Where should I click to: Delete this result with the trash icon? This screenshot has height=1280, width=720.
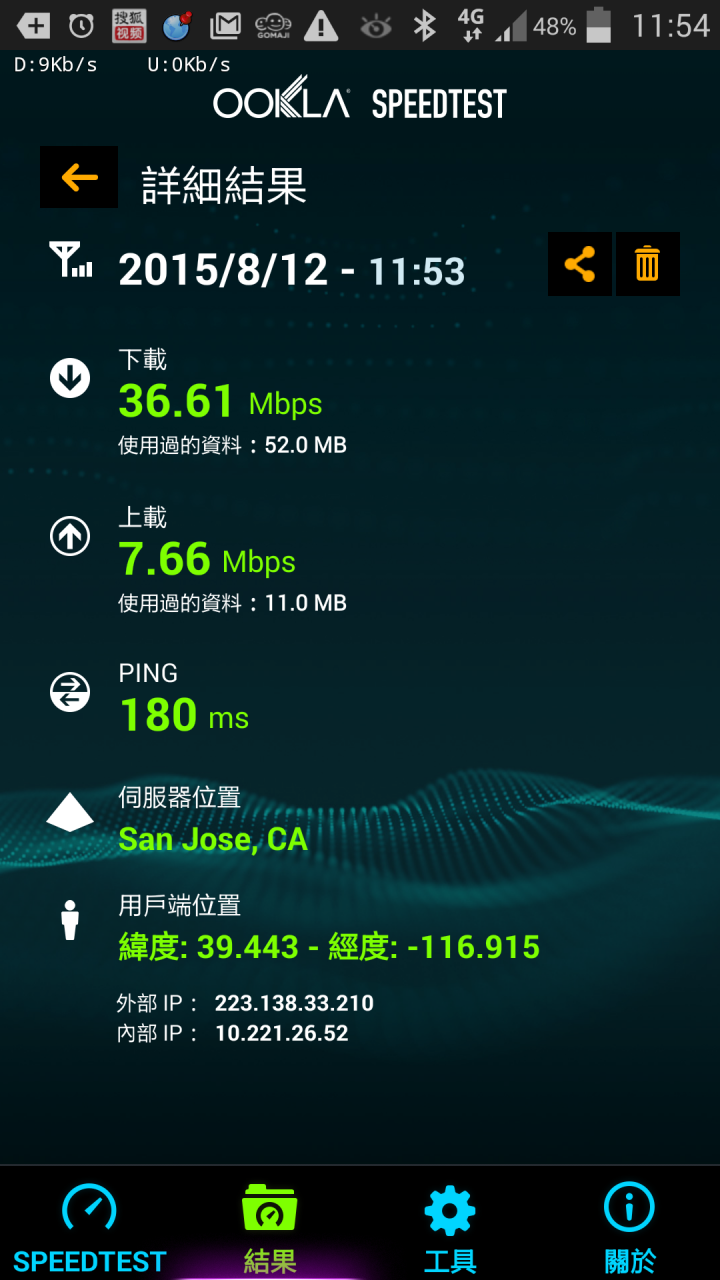(x=648, y=264)
